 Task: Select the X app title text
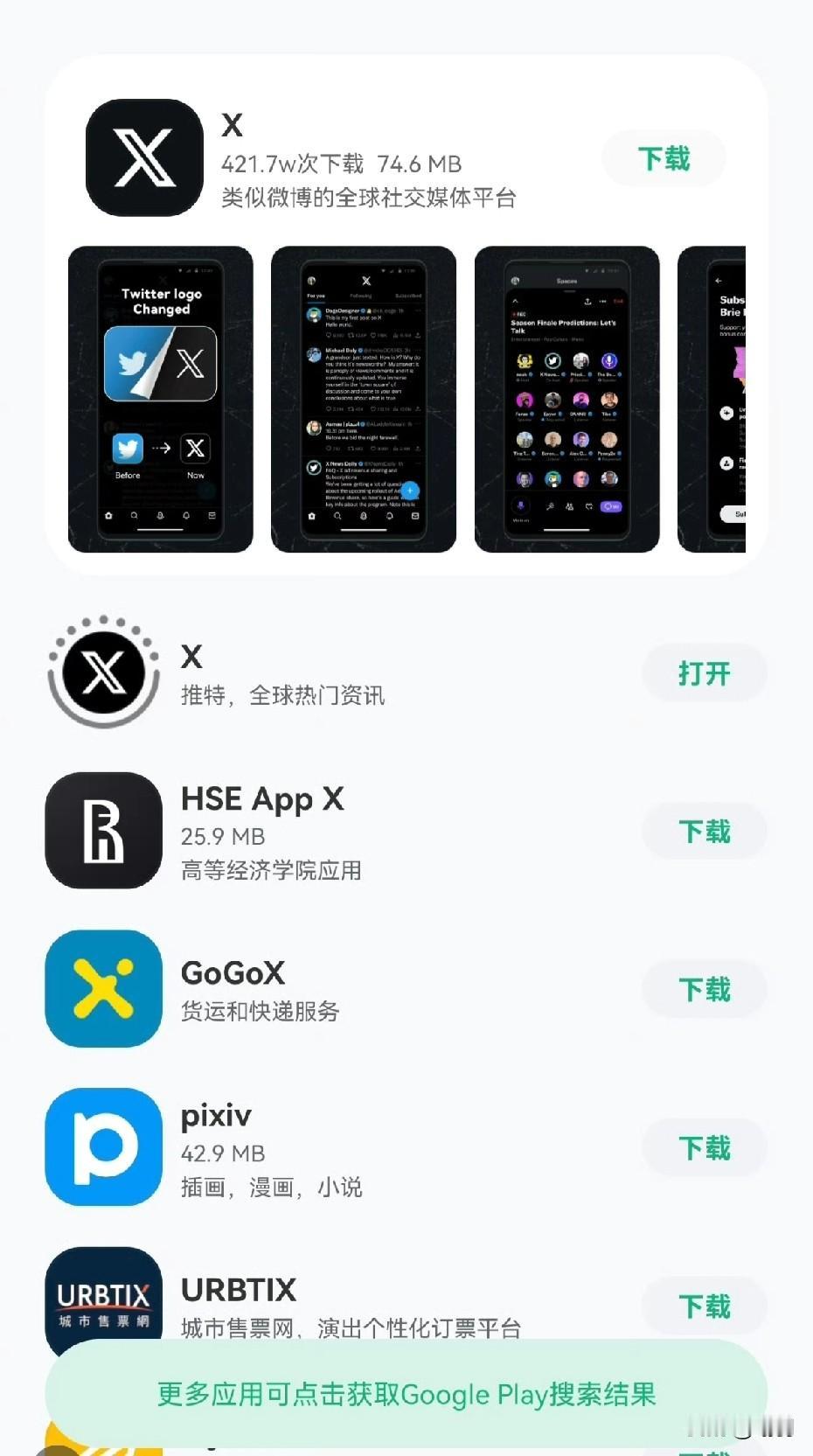pyautogui.click(x=231, y=125)
